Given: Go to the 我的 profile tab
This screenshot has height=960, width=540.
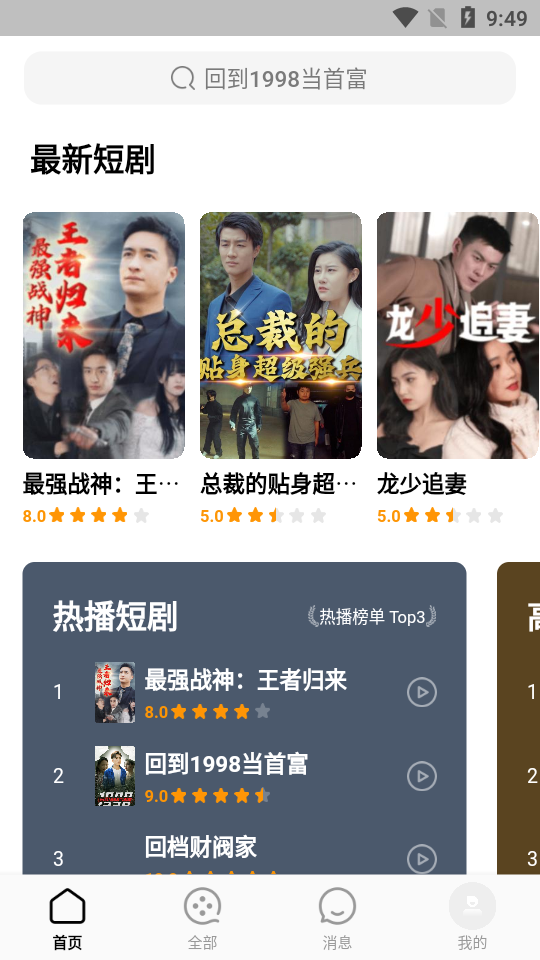Looking at the screenshot, I should click(472, 917).
